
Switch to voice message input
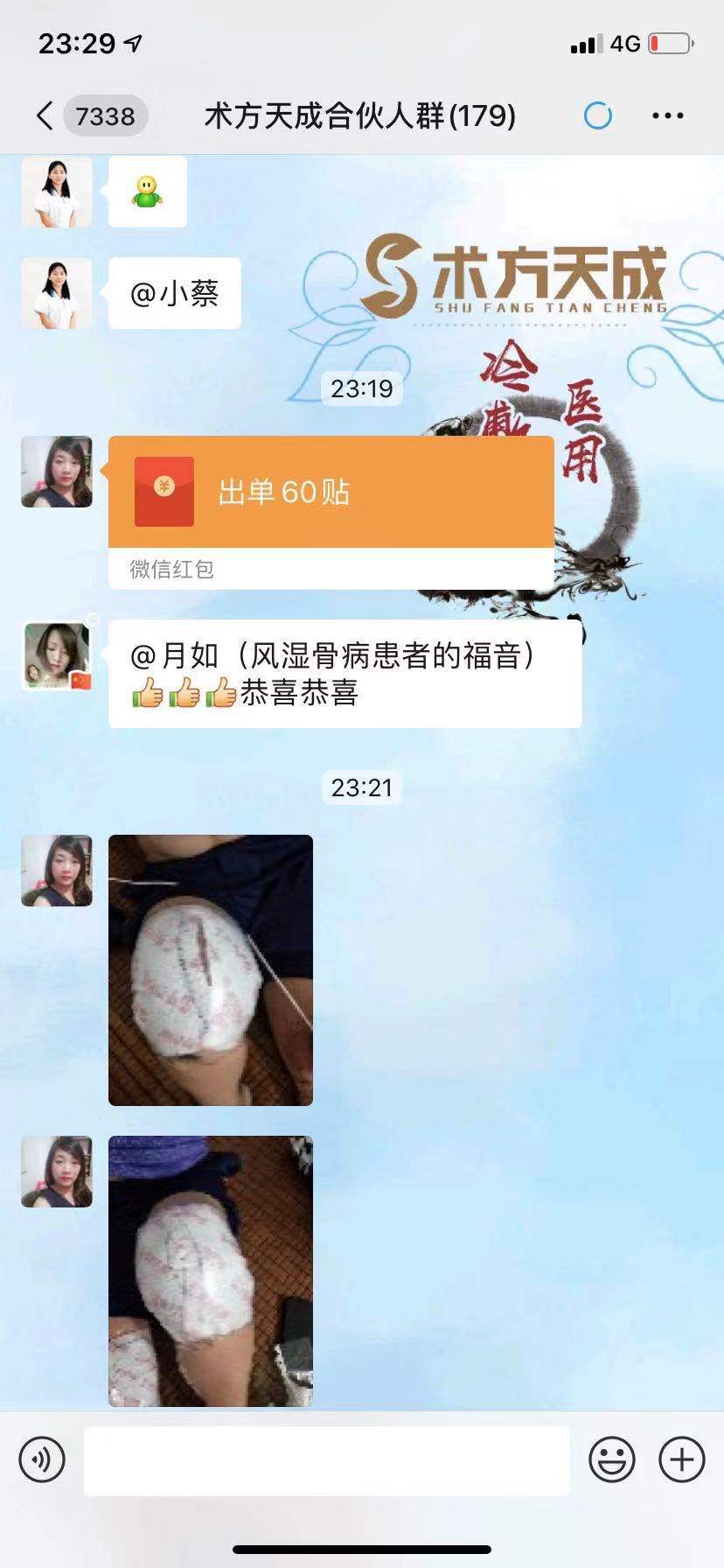[x=42, y=1460]
